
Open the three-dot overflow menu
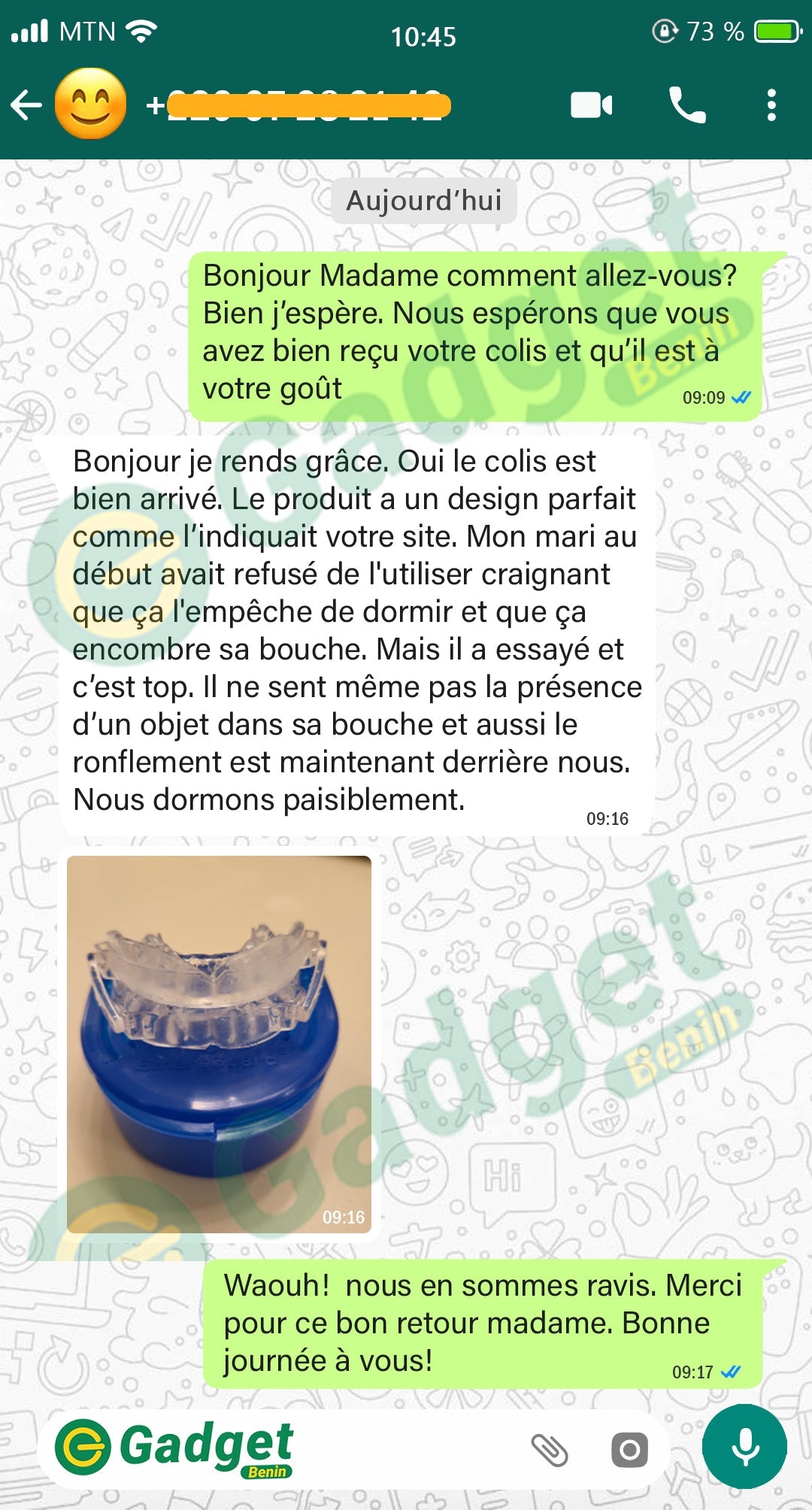point(771,105)
